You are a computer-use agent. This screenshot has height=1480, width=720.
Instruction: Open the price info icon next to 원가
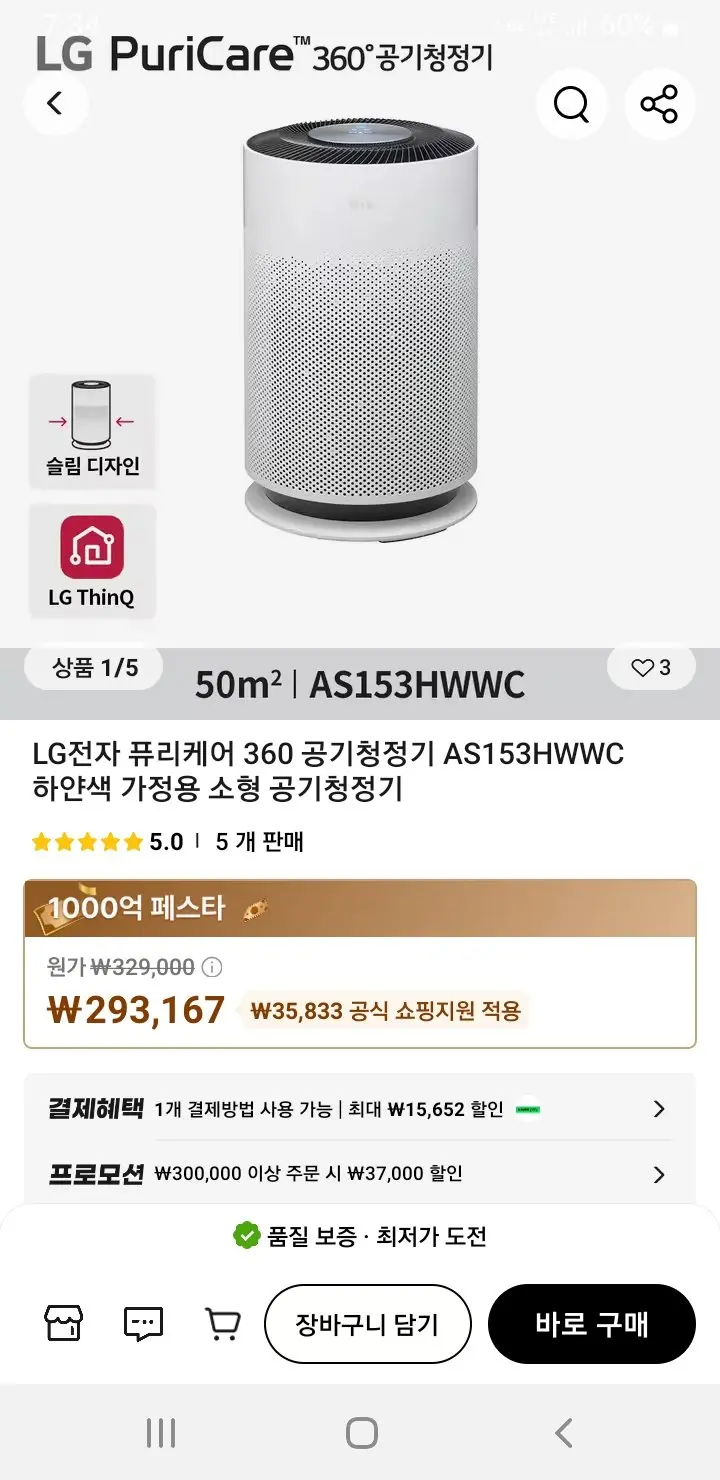pos(212,967)
